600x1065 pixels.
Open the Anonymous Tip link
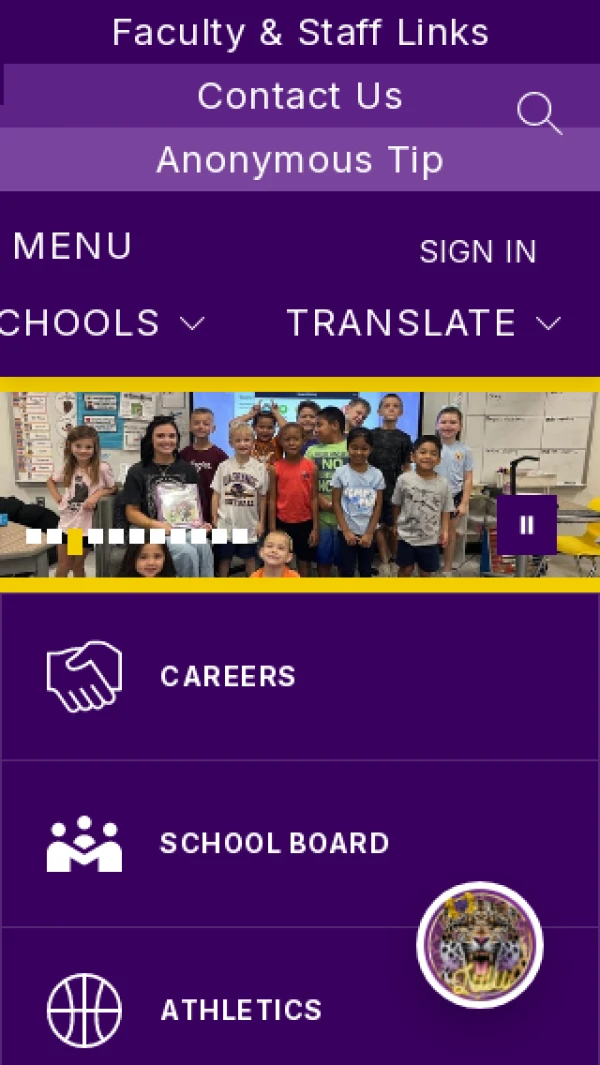point(300,160)
